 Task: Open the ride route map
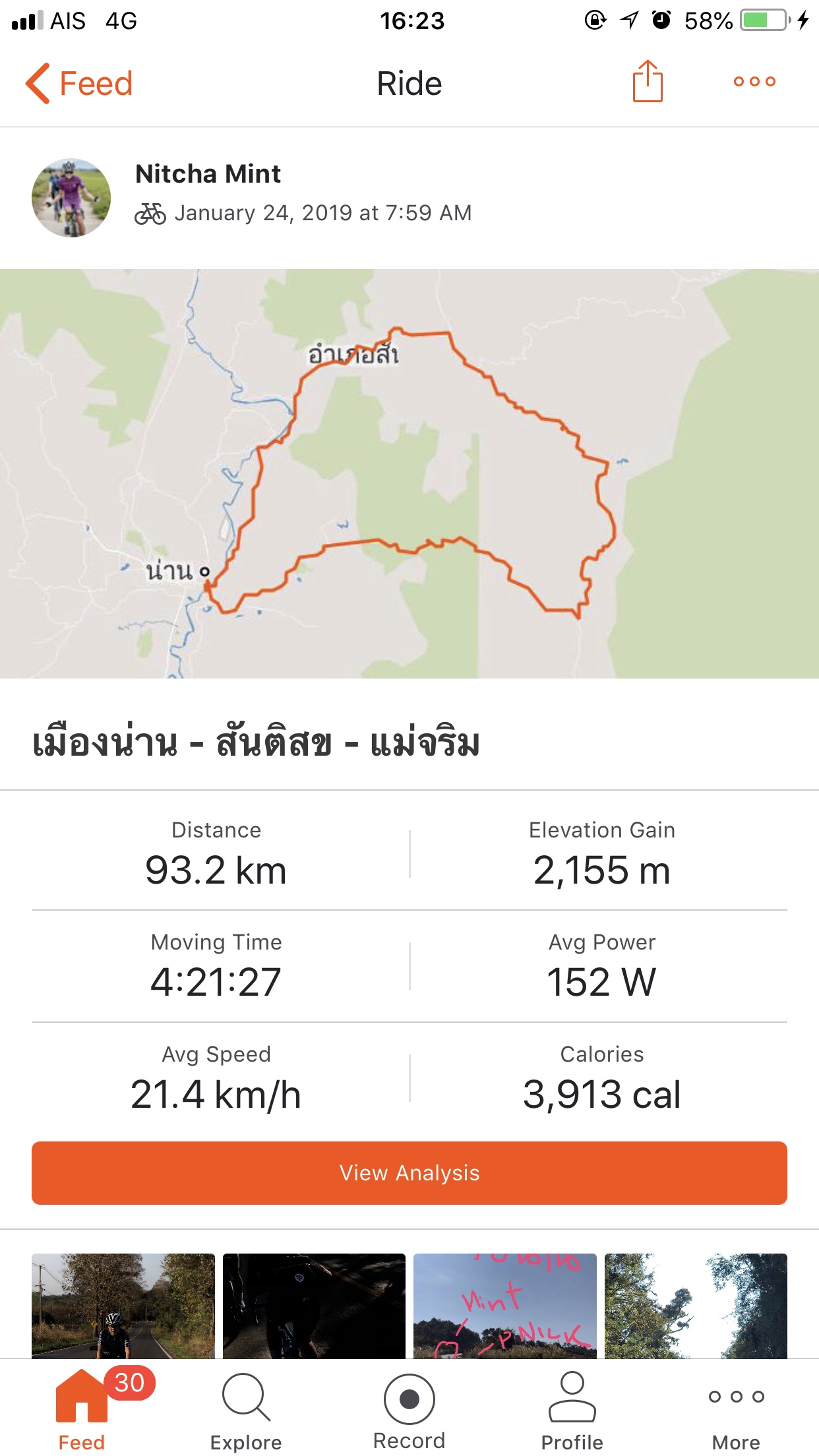pos(409,473)
